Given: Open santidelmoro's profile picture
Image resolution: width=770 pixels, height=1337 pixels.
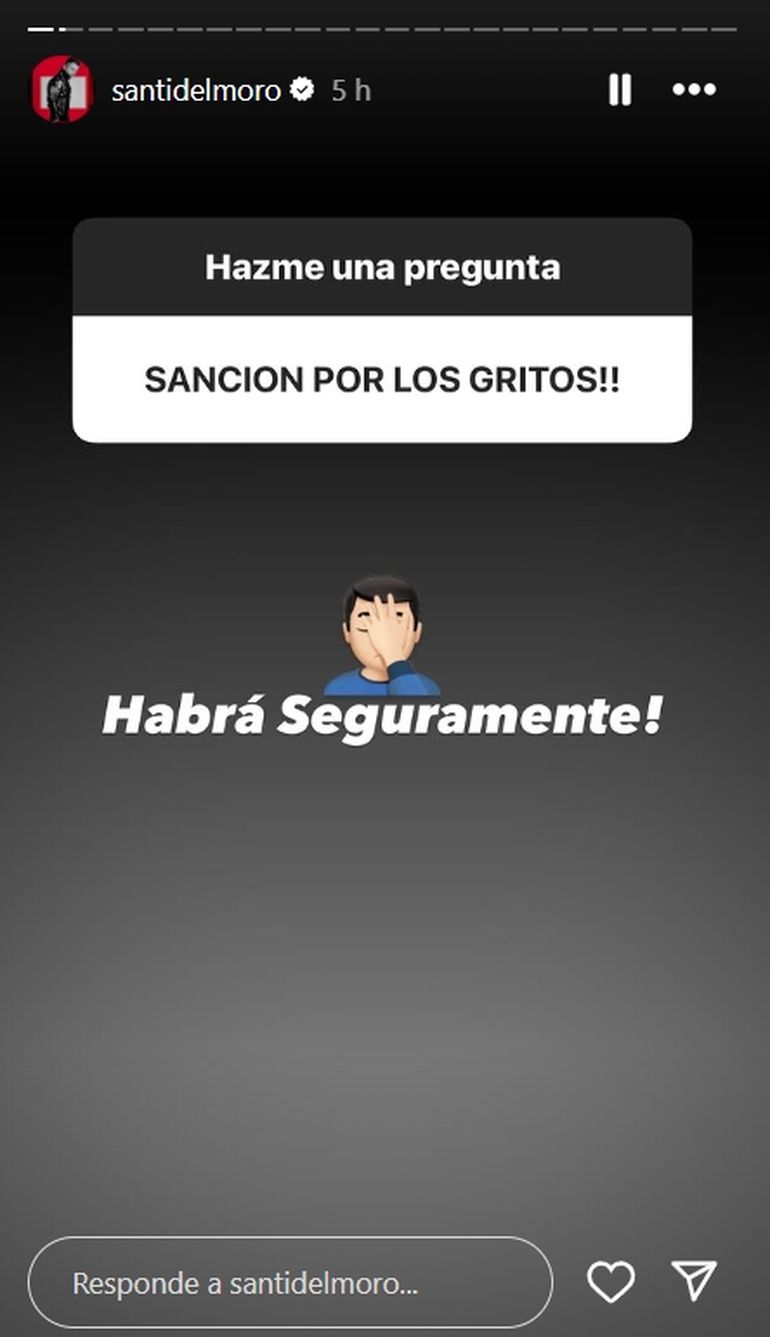Looking at the screenshot, I should (62, 90).
